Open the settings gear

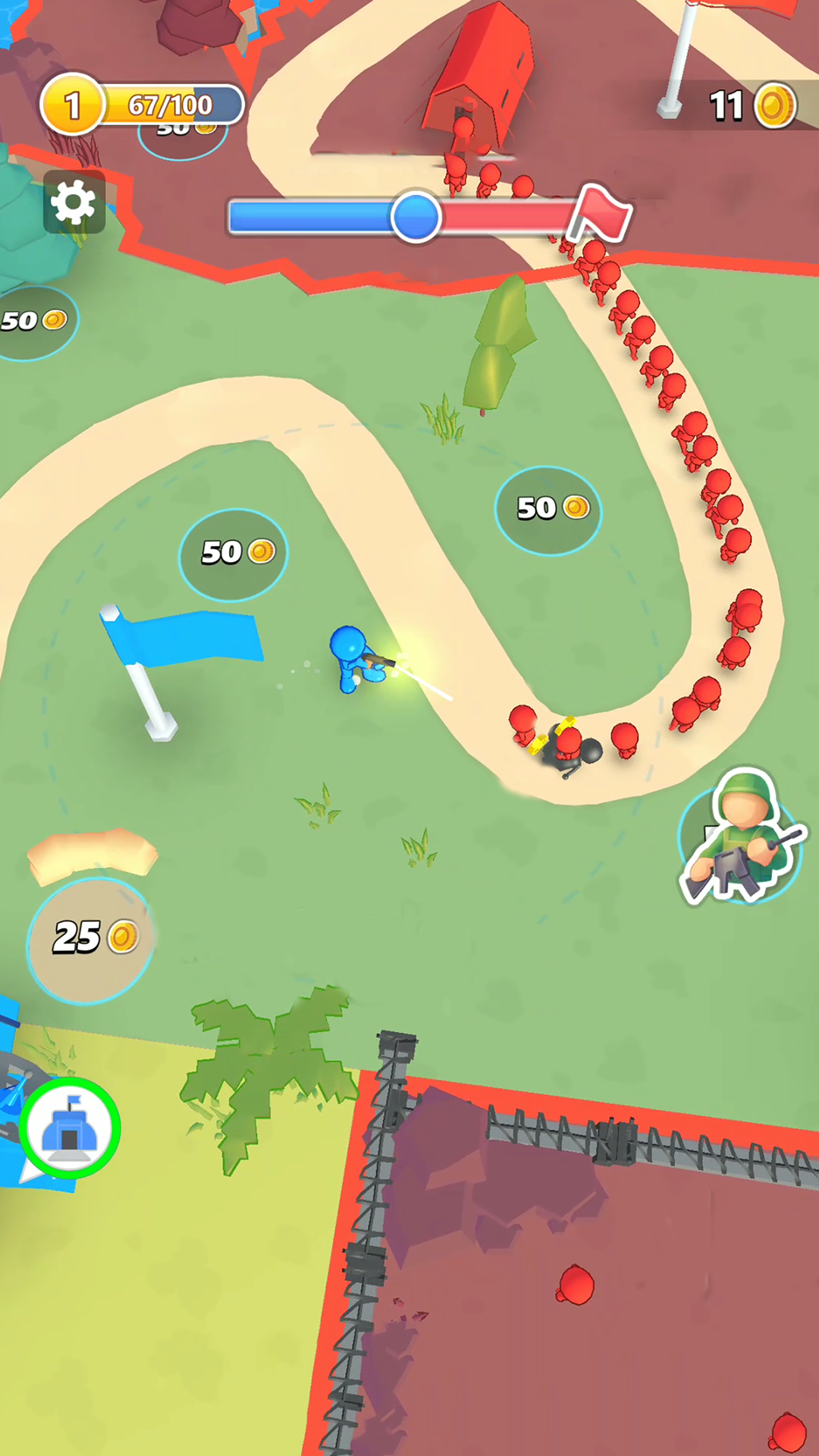point(74,202)
